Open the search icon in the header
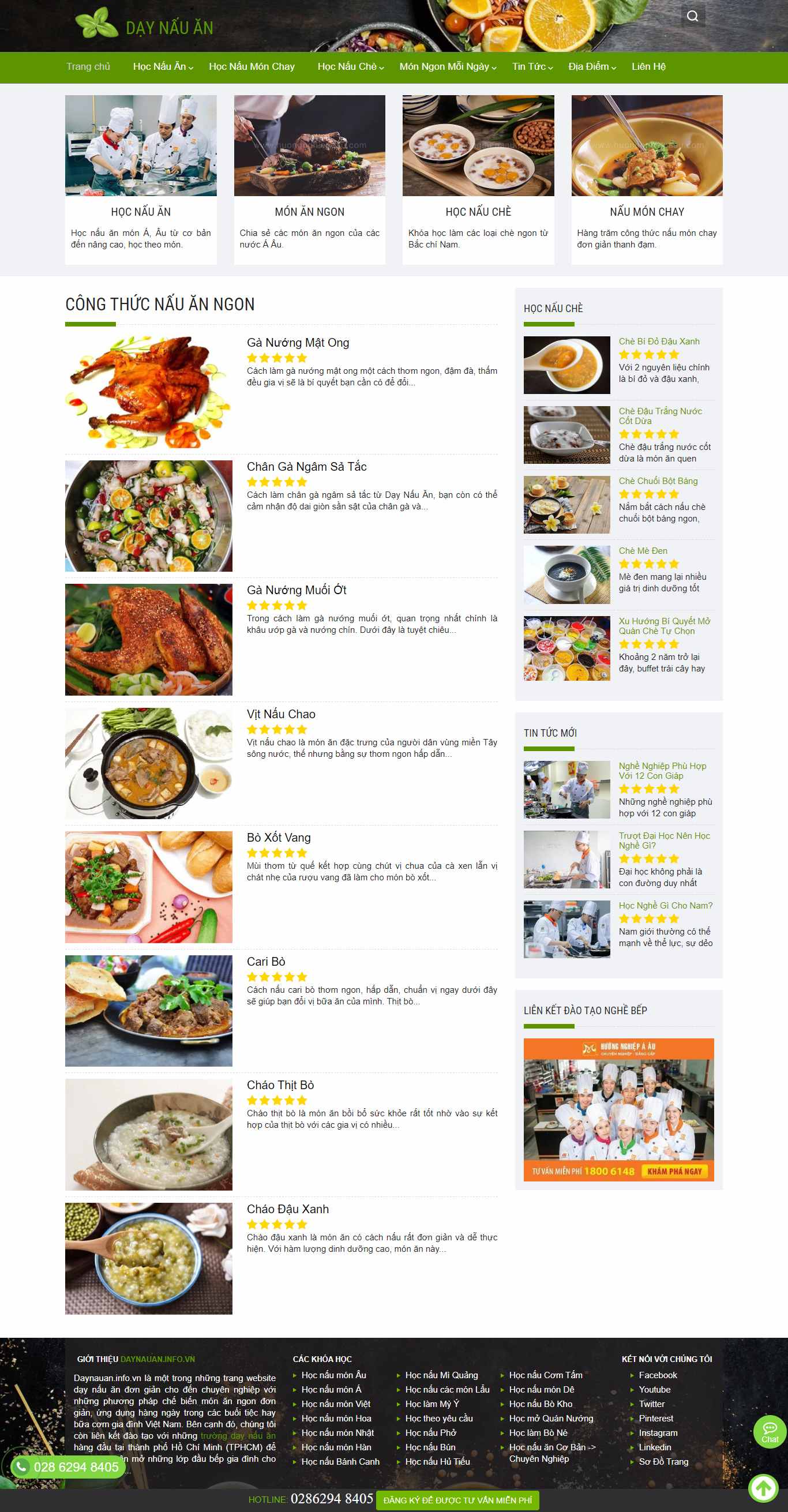788x1512 pixels. click(x=692, y=16)
